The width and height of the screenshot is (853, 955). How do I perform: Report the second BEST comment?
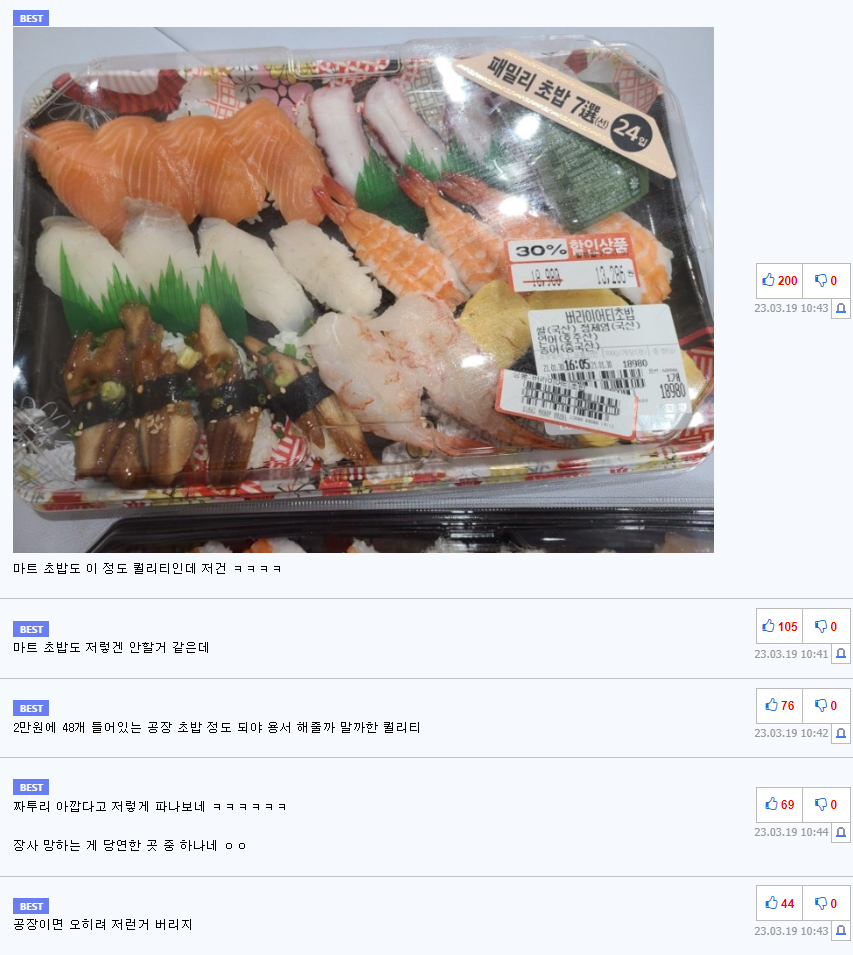(840, 653)
